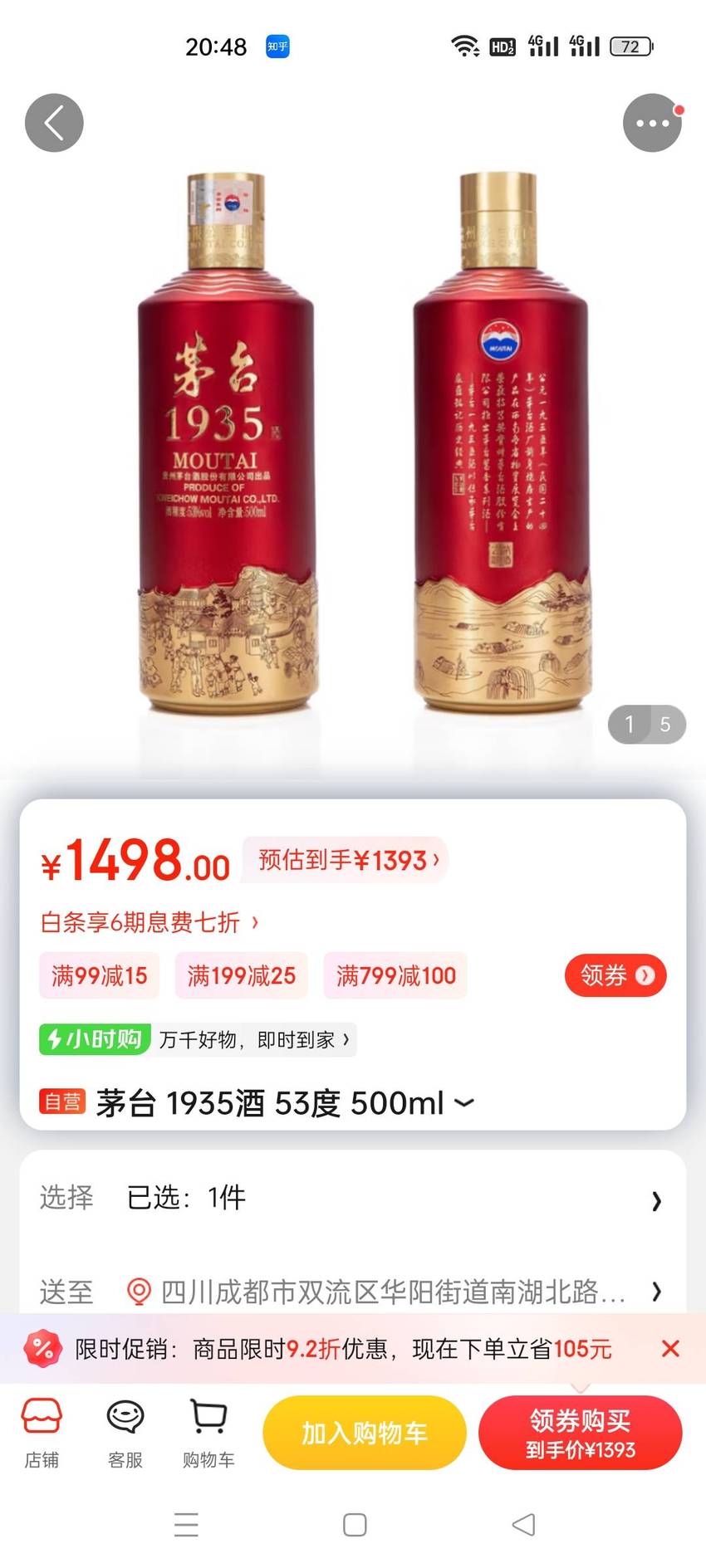This screenshot has width=706, height=1568.
Task: Open the 小时购 instant delivery link
Action: click(x=198, y=1039)
